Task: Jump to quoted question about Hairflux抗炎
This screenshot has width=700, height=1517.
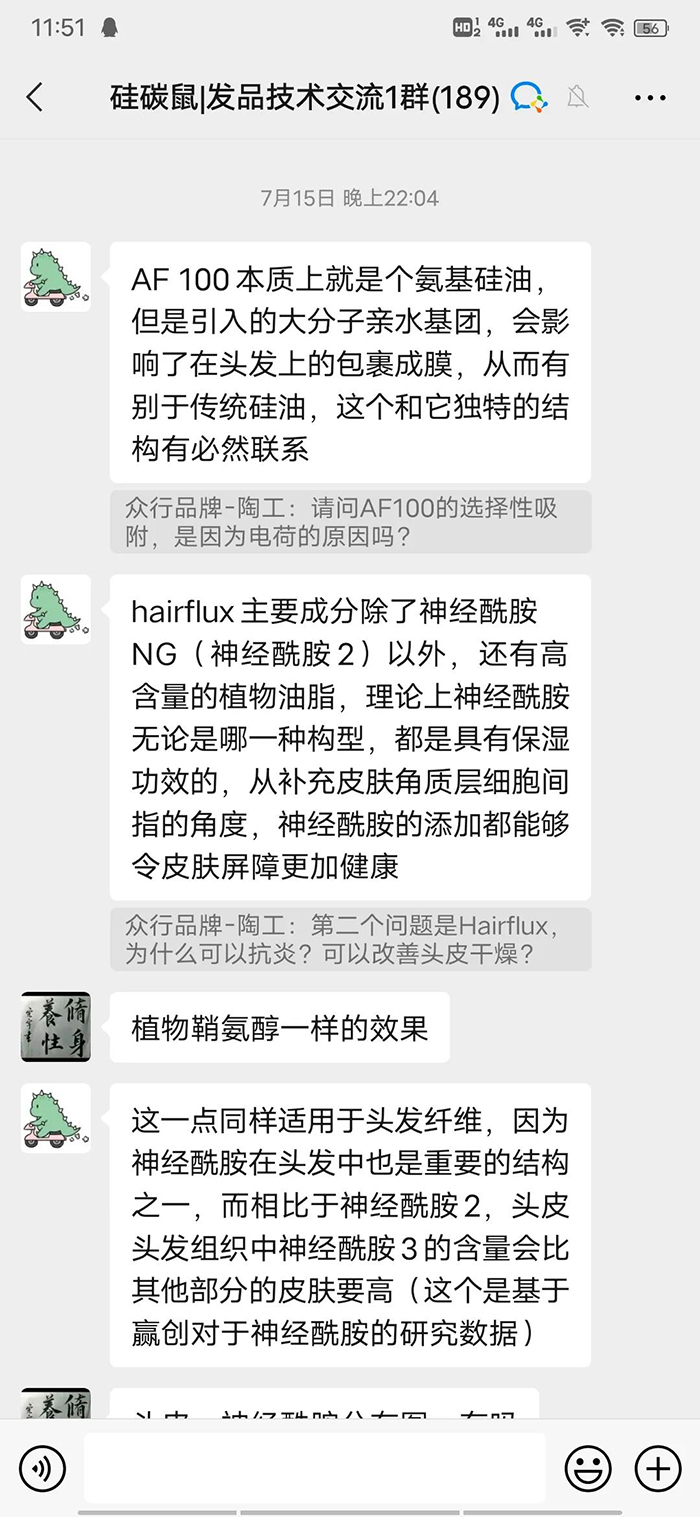Action: [350, 939]
